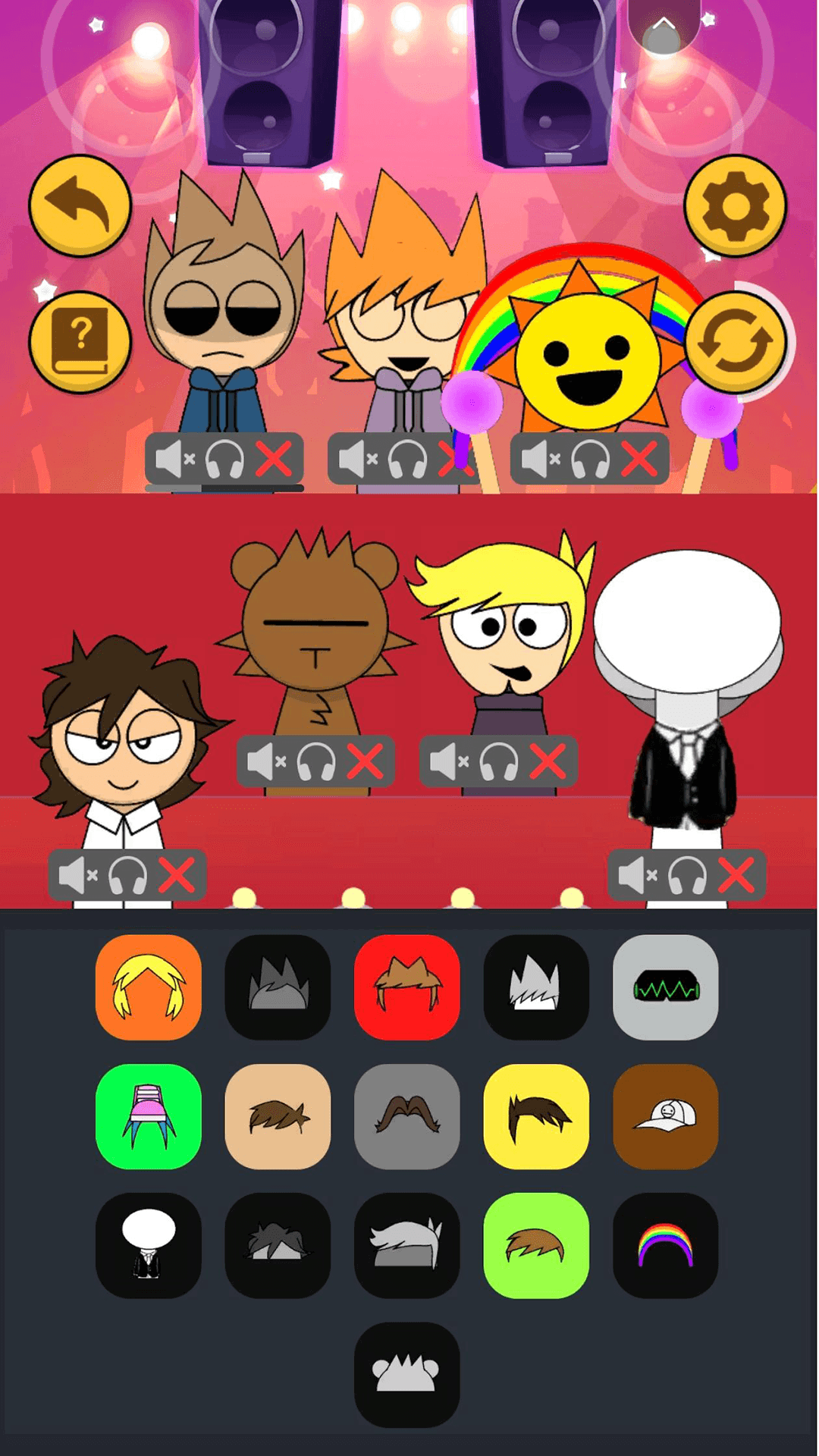This screenshot has width=819, height=1456.
Task: Pick the pink hat on green tile
Action: (149, 1116)
